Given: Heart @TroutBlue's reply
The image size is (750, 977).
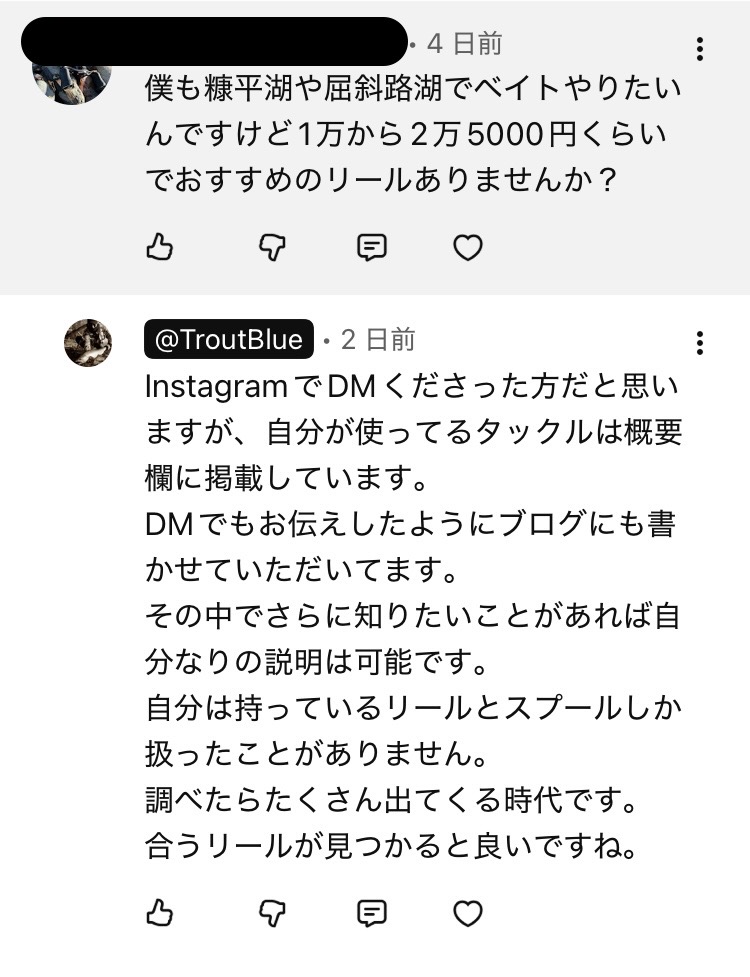Looking at the screenshot, I should coord(468,912).
